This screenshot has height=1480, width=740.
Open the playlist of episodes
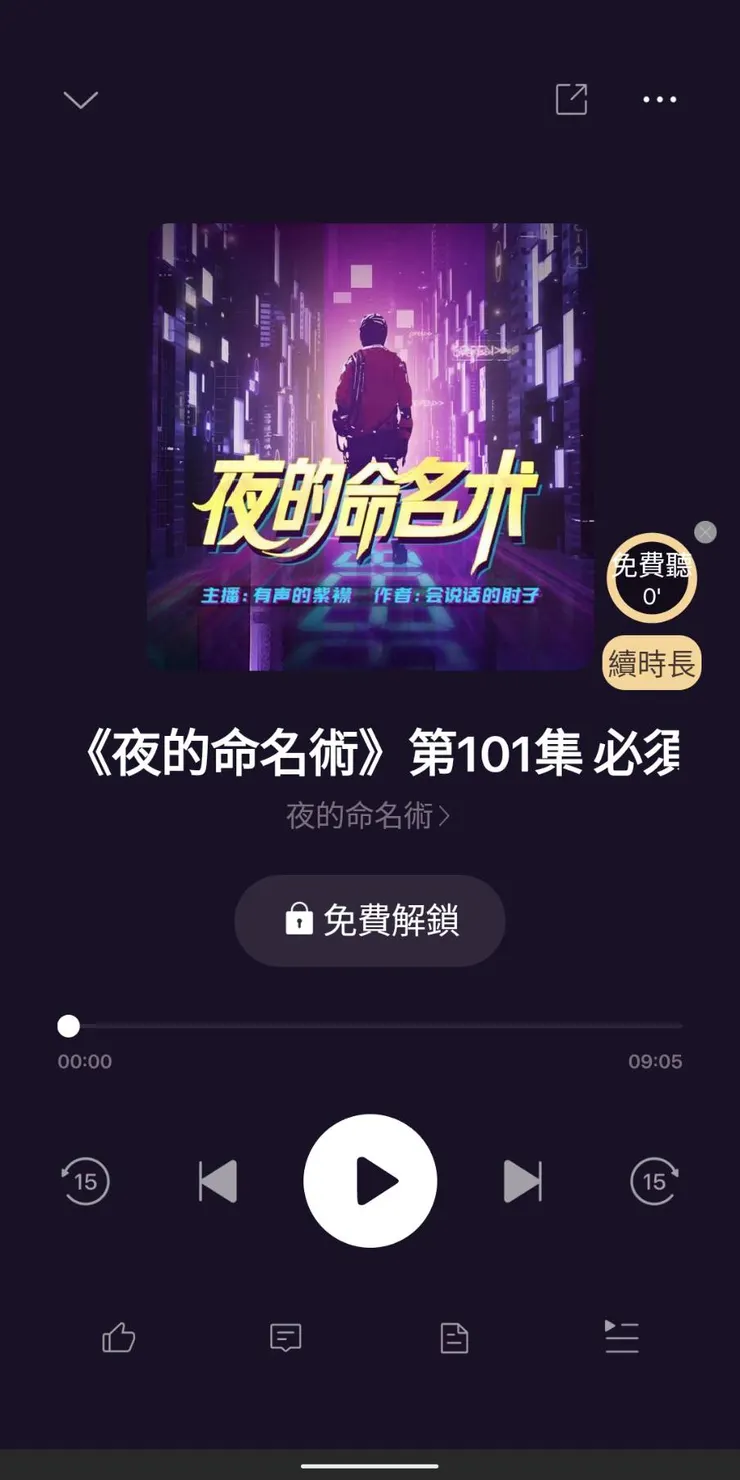click(622, 1338)
